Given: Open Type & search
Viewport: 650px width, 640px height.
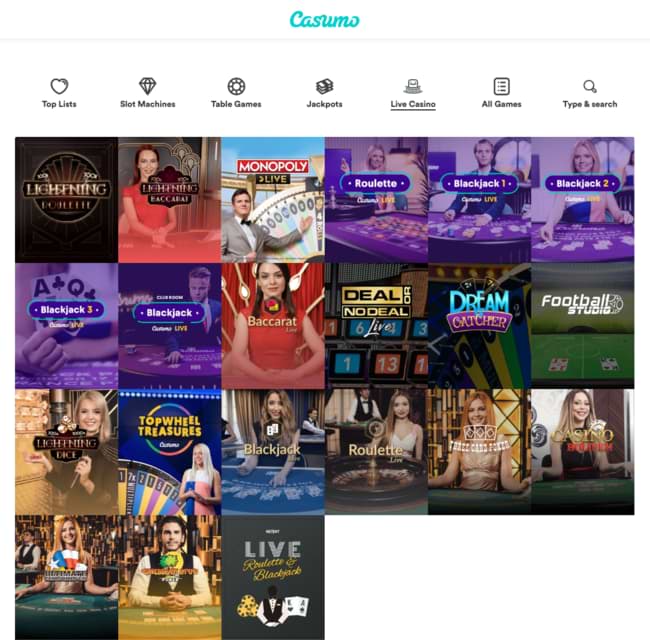Looking at the screenshot, I should pos(589,93).
